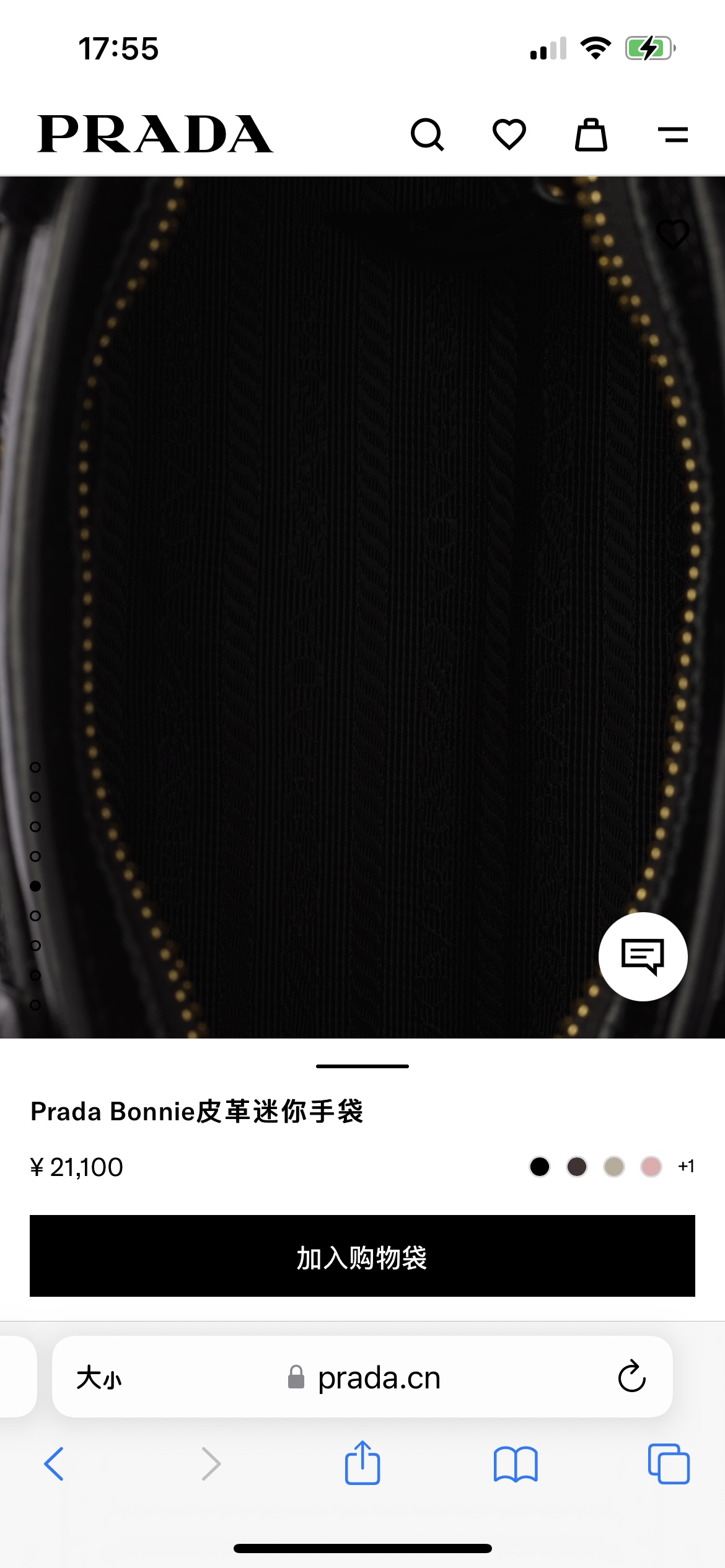Jump to the first product image dot
This screenshot has height=1568, width=725.
tap(35, 767)
